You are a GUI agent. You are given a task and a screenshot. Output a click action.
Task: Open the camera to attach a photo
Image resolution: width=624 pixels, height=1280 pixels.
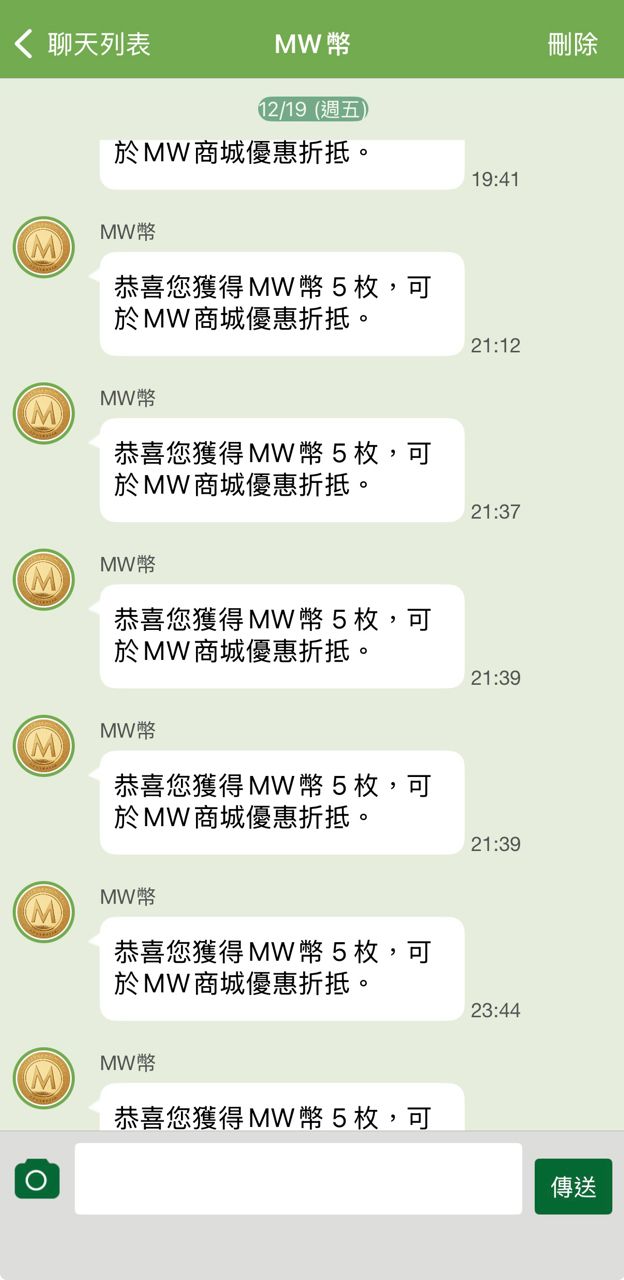tap(37, 1180)
